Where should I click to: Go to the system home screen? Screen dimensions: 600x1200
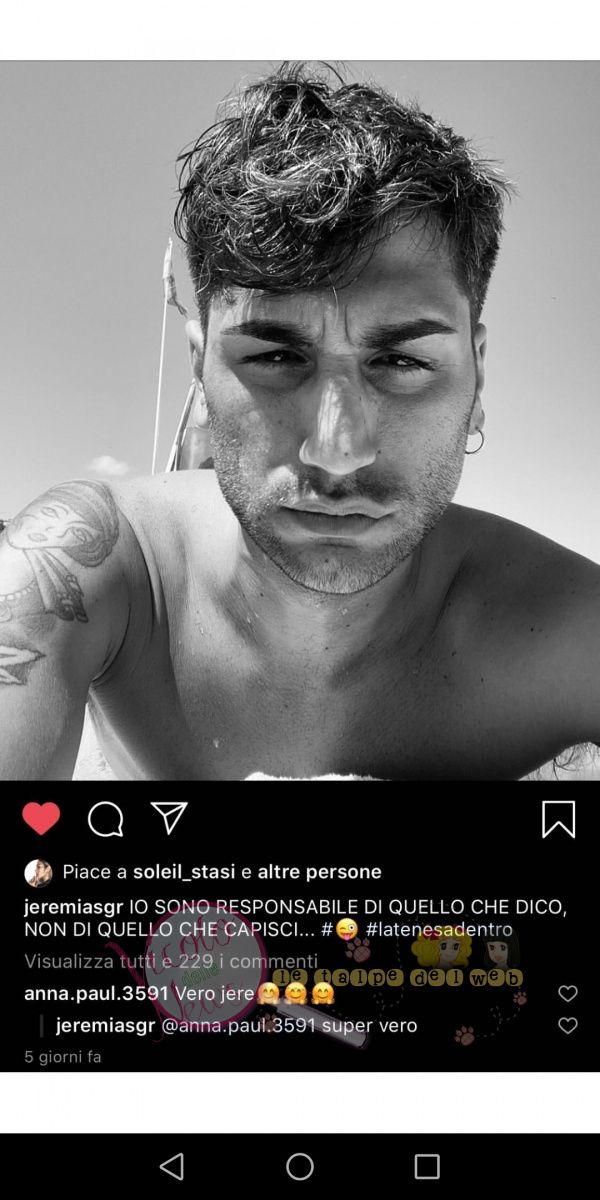(x=300, y=1166)
